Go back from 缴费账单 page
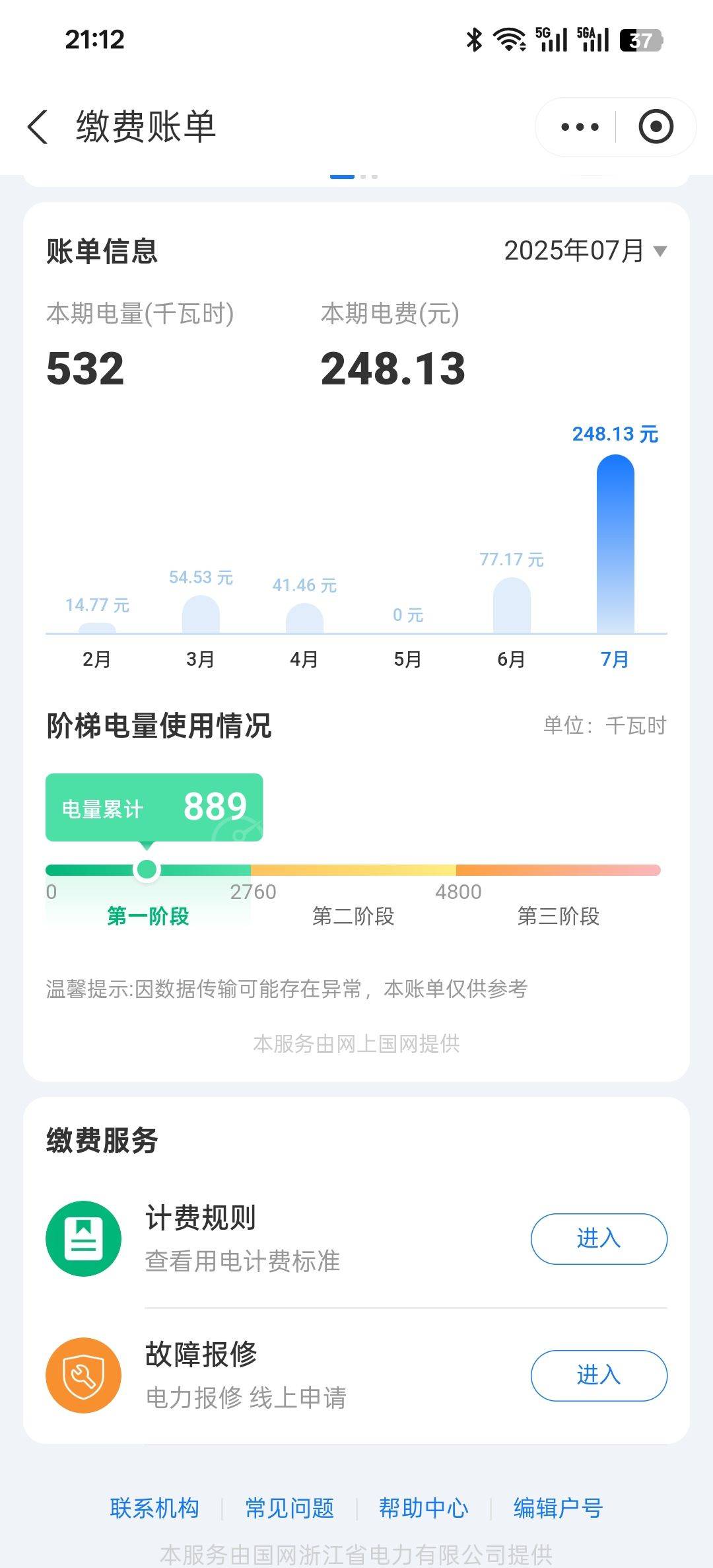 tap(38, 127)
